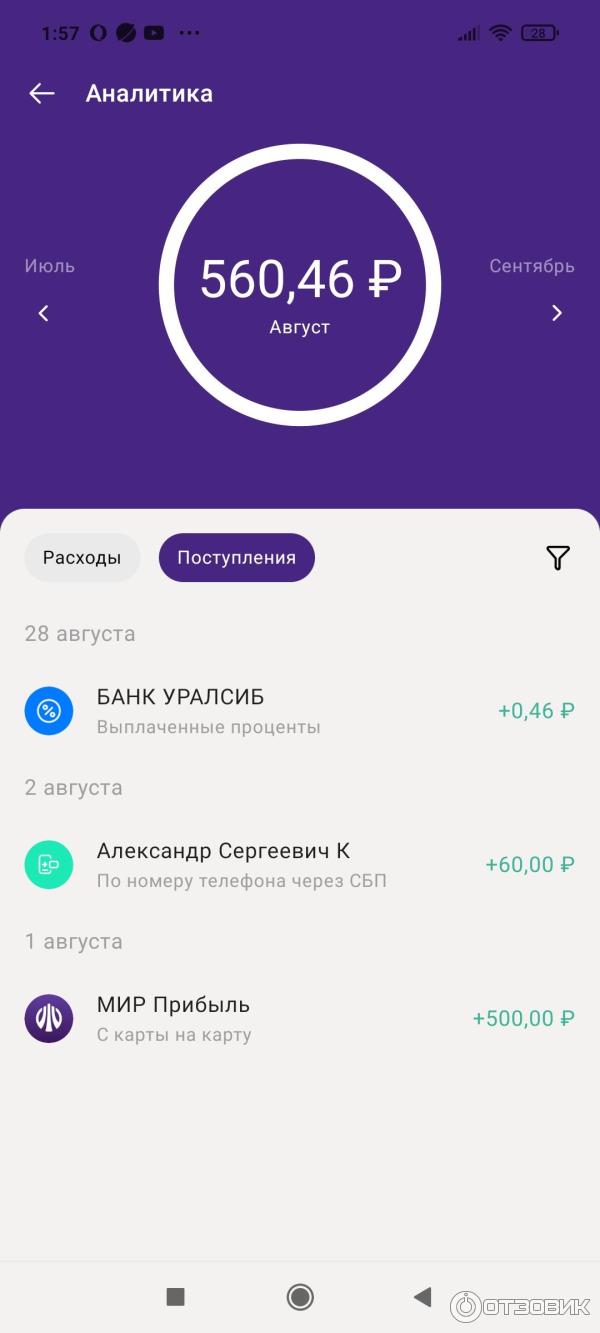Tap the system home button
Viewport: 600px width, 1333px height.
point(300,1297)
